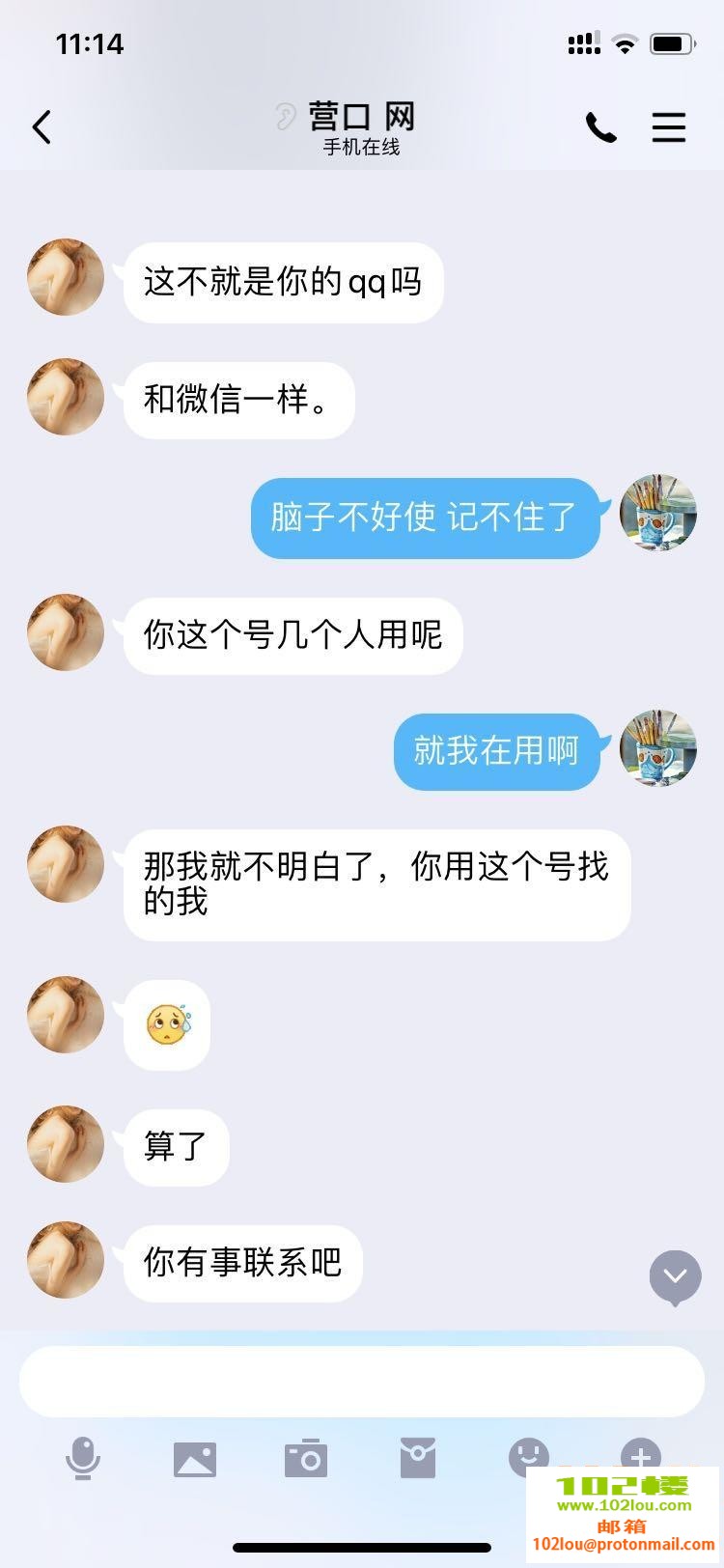Record a voice message with the microphone
The width and height of the screenshot is (724, 1568).
(x=83, y=1458)
